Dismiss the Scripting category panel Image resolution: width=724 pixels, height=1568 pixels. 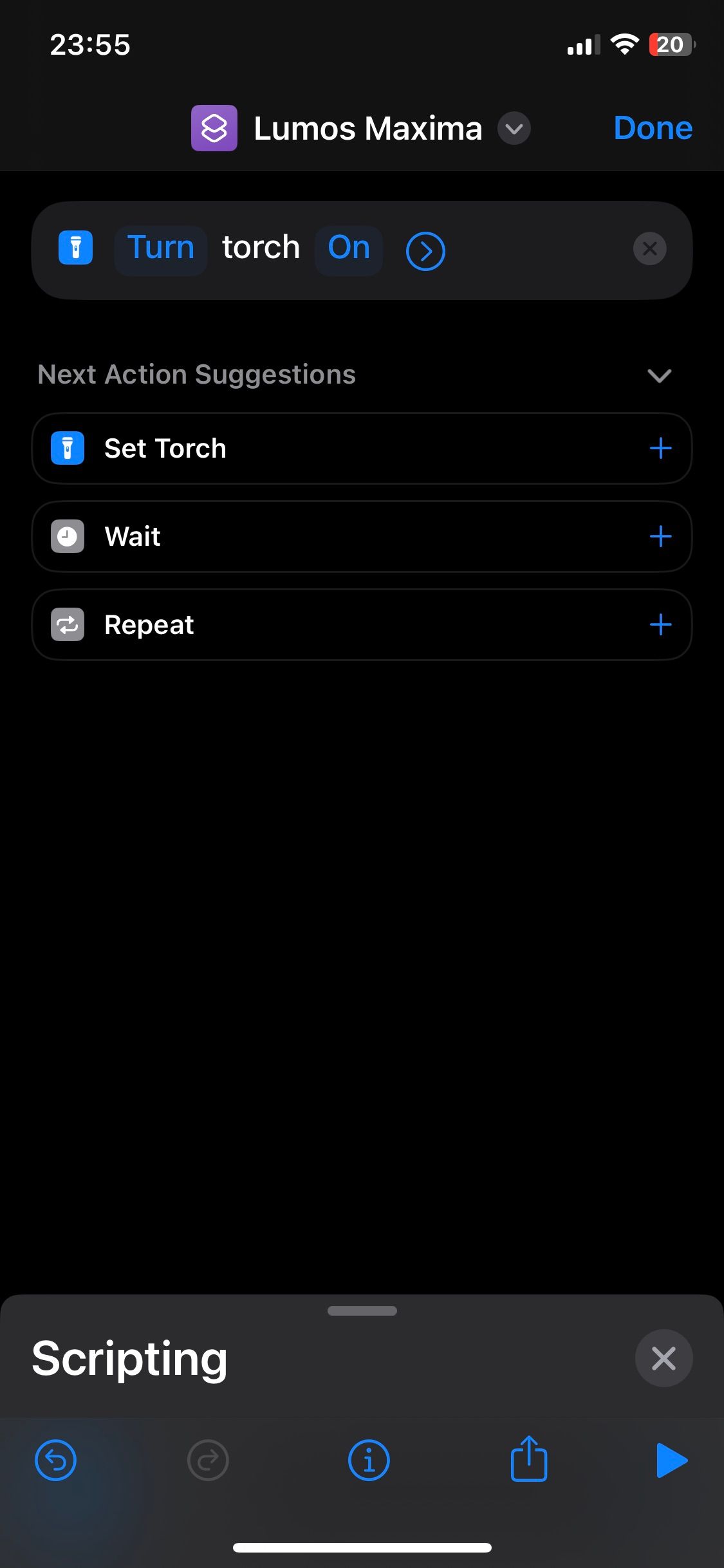664,1358
